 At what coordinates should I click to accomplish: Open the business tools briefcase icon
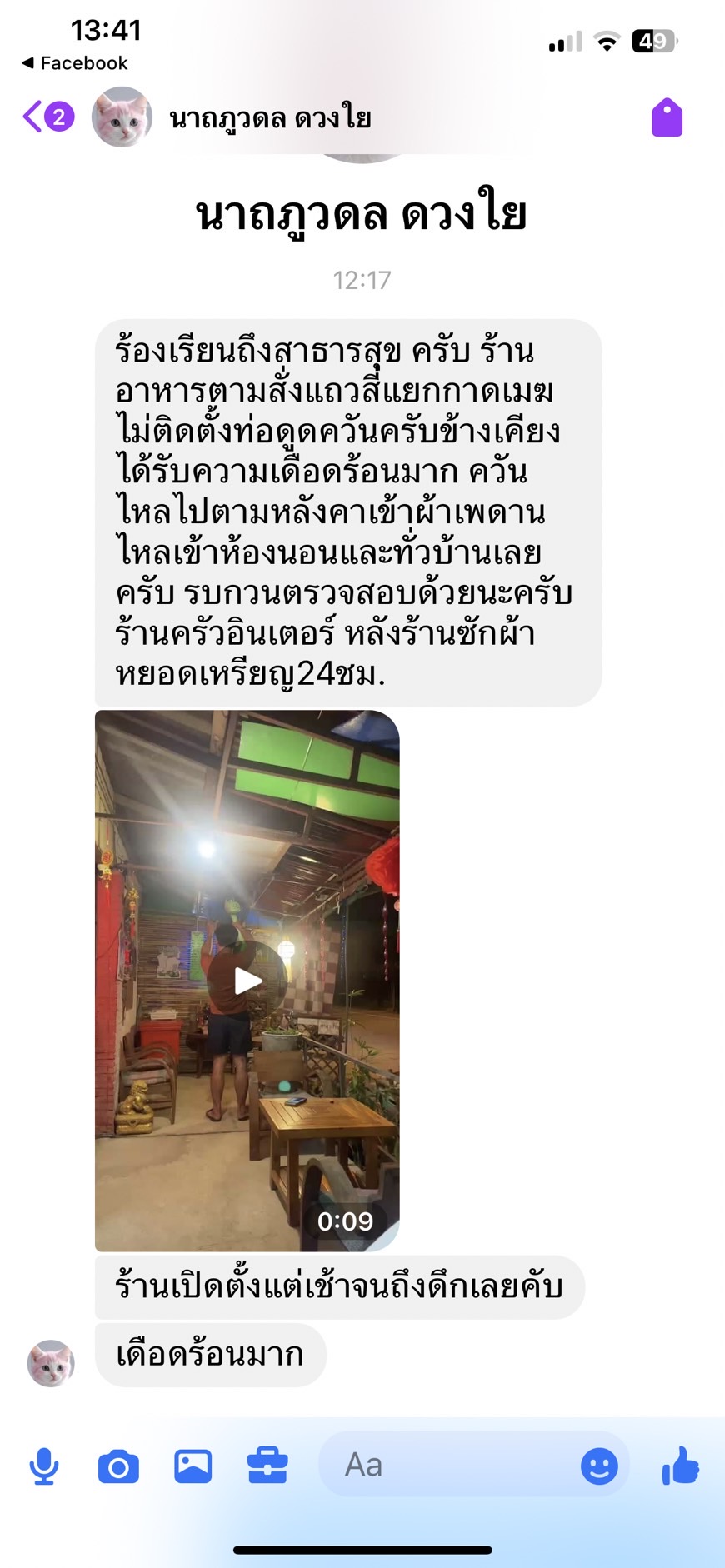point(267,1466)
